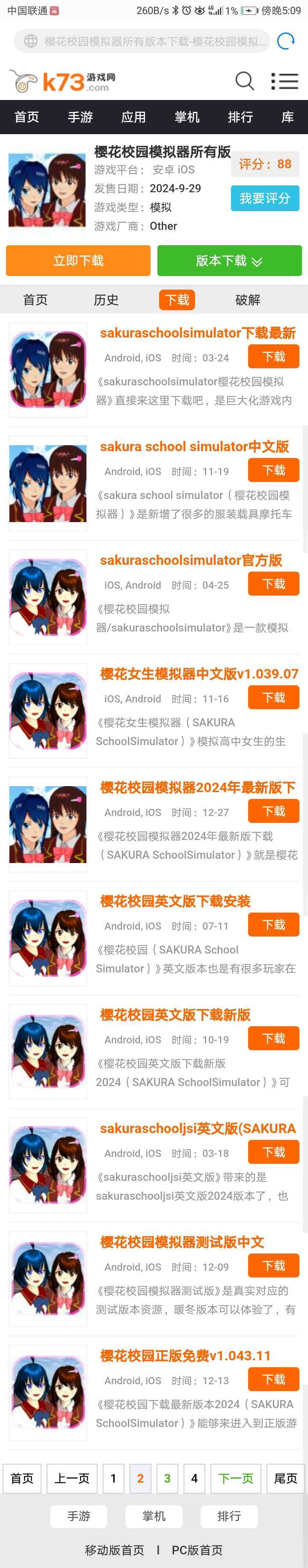
Task: Open 樱花校园英文版下载安装 thumbnail
Action: click(x=47, y=937)
